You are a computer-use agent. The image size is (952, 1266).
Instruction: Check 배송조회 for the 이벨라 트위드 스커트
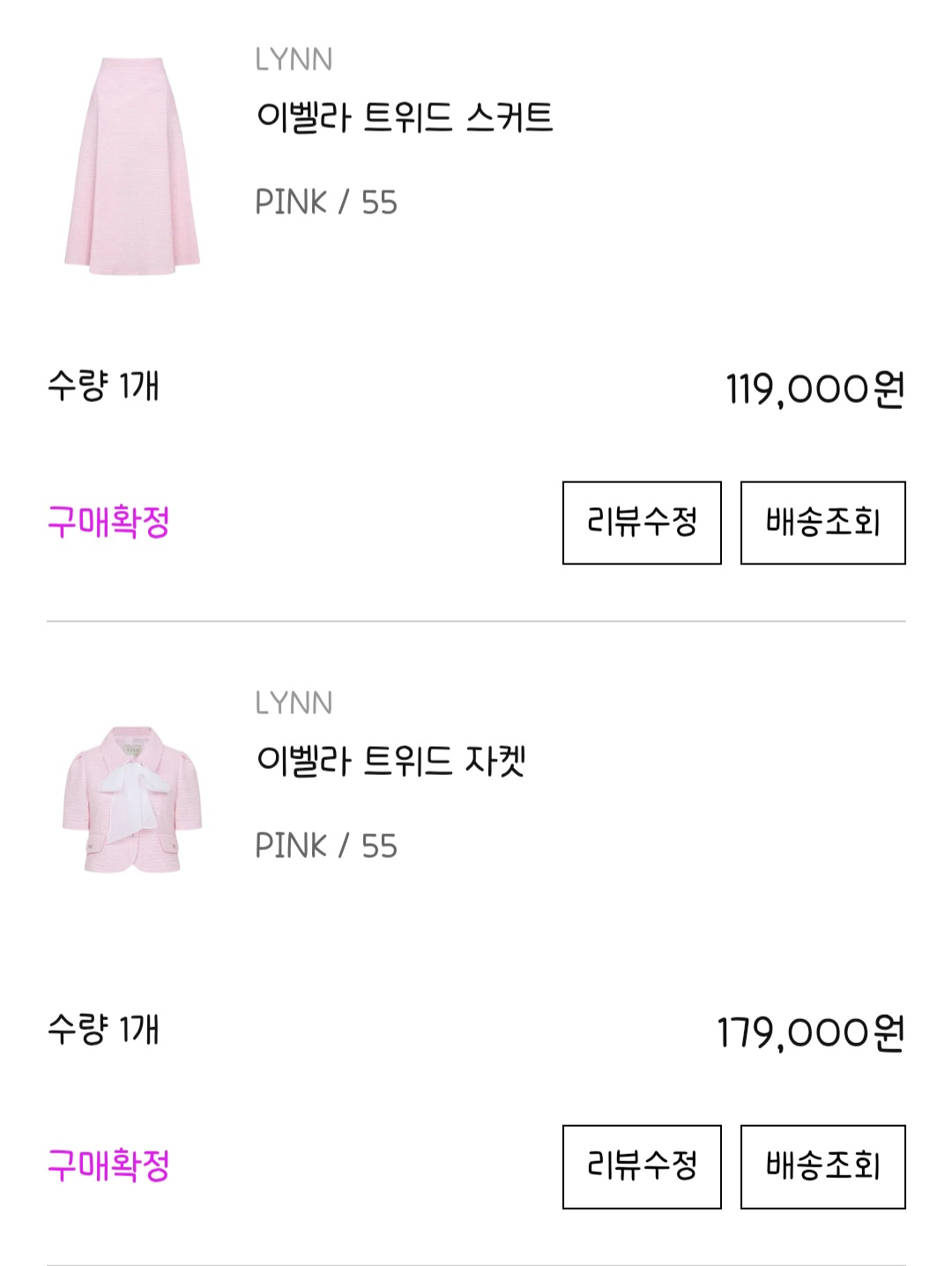(822, 523)
